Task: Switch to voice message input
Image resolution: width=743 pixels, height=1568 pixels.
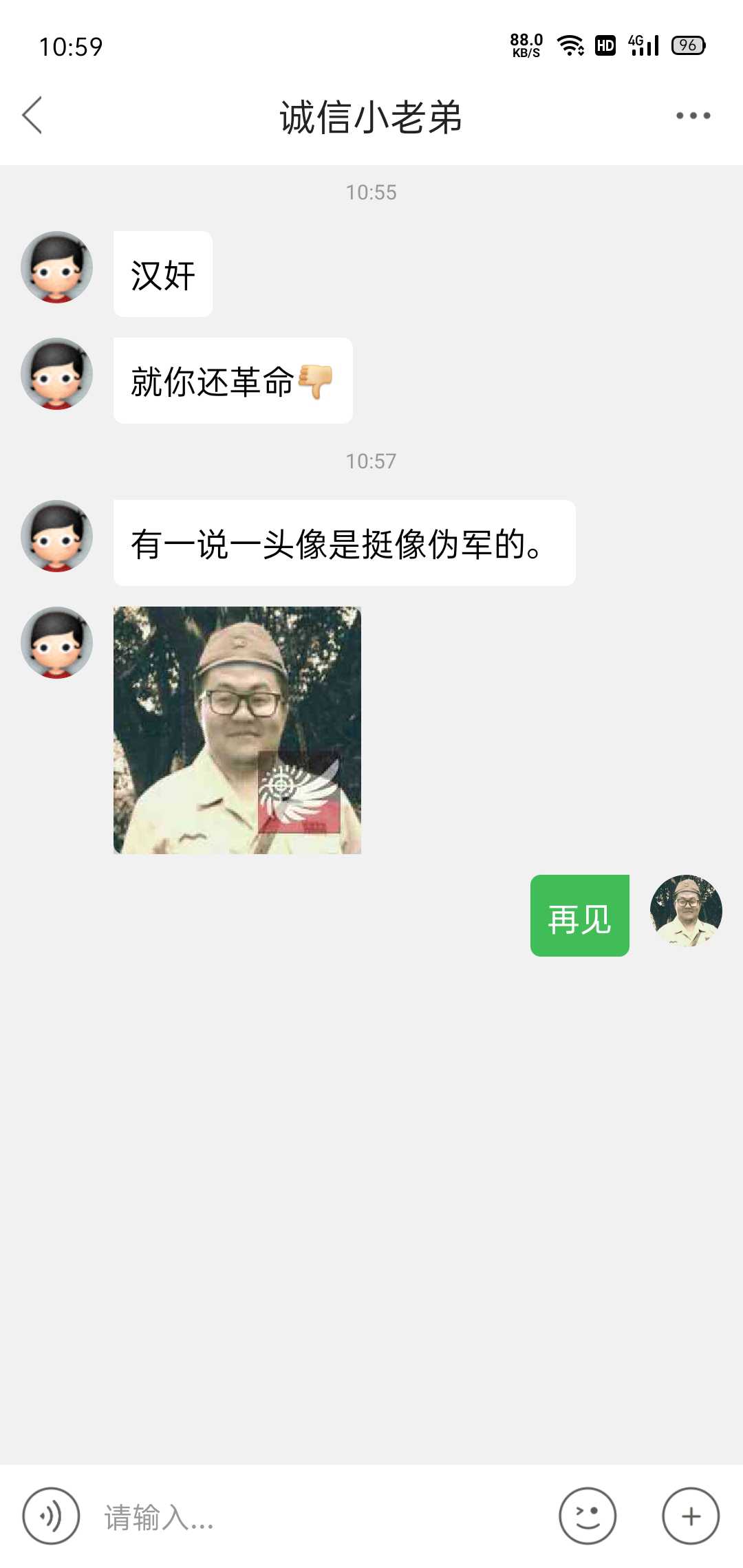Action: [51, 1516]
